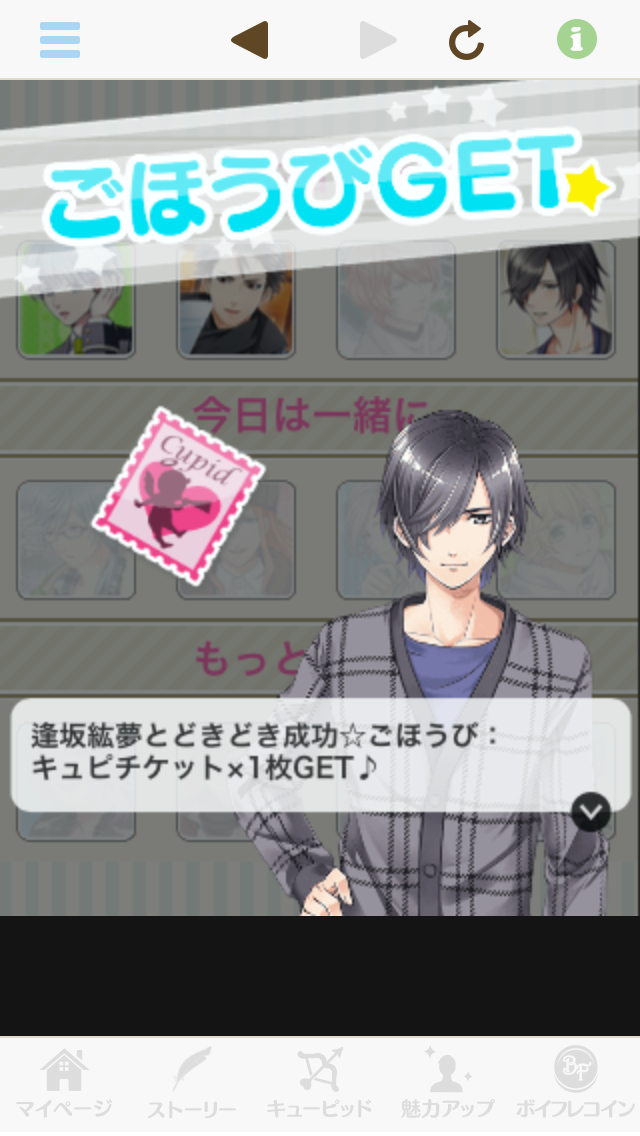Open the ボイフレコイン tab
Image resolution: width=640 pixels, height=1136 pixels.
(577, 1085)
